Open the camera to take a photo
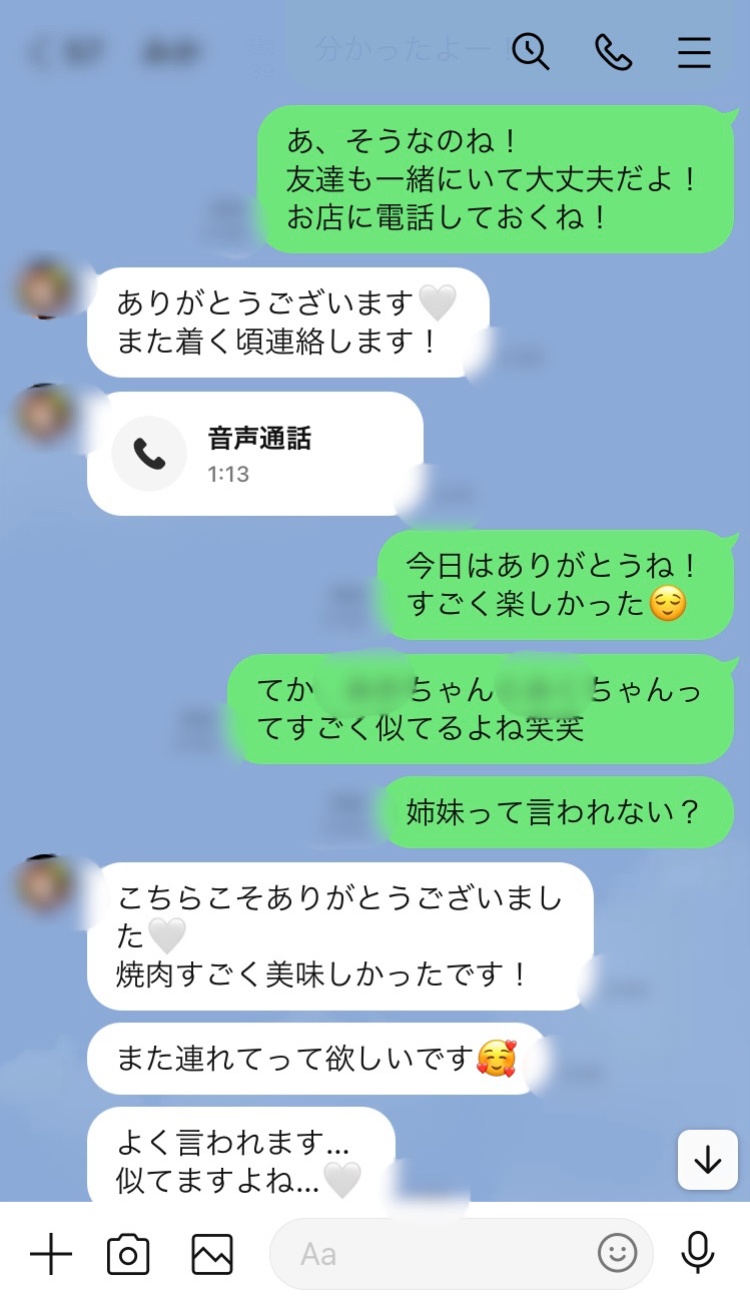 [128, 1254]
